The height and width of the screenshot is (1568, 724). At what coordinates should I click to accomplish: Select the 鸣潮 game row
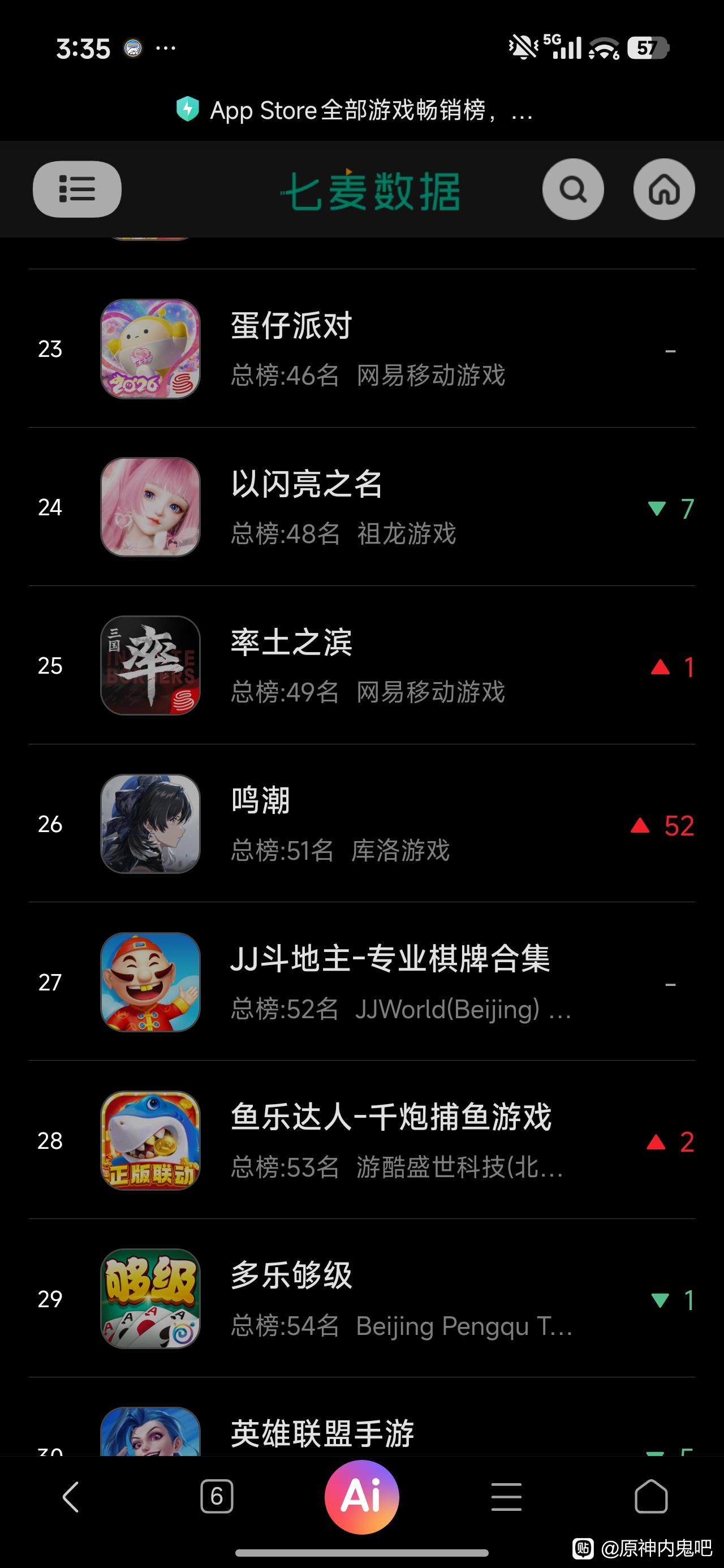(x=361, y=824)
